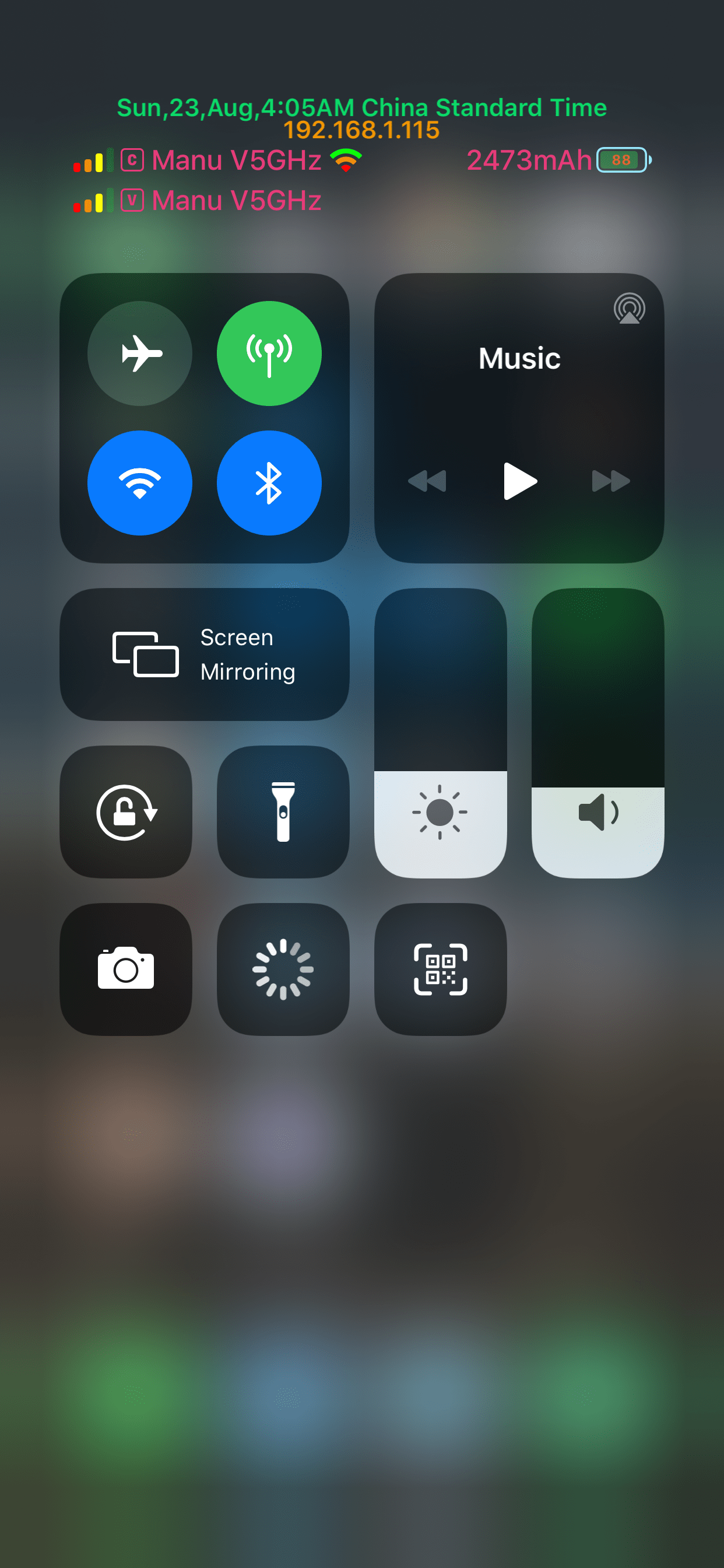
Task: Open the Camera
Action: [126, 969]
